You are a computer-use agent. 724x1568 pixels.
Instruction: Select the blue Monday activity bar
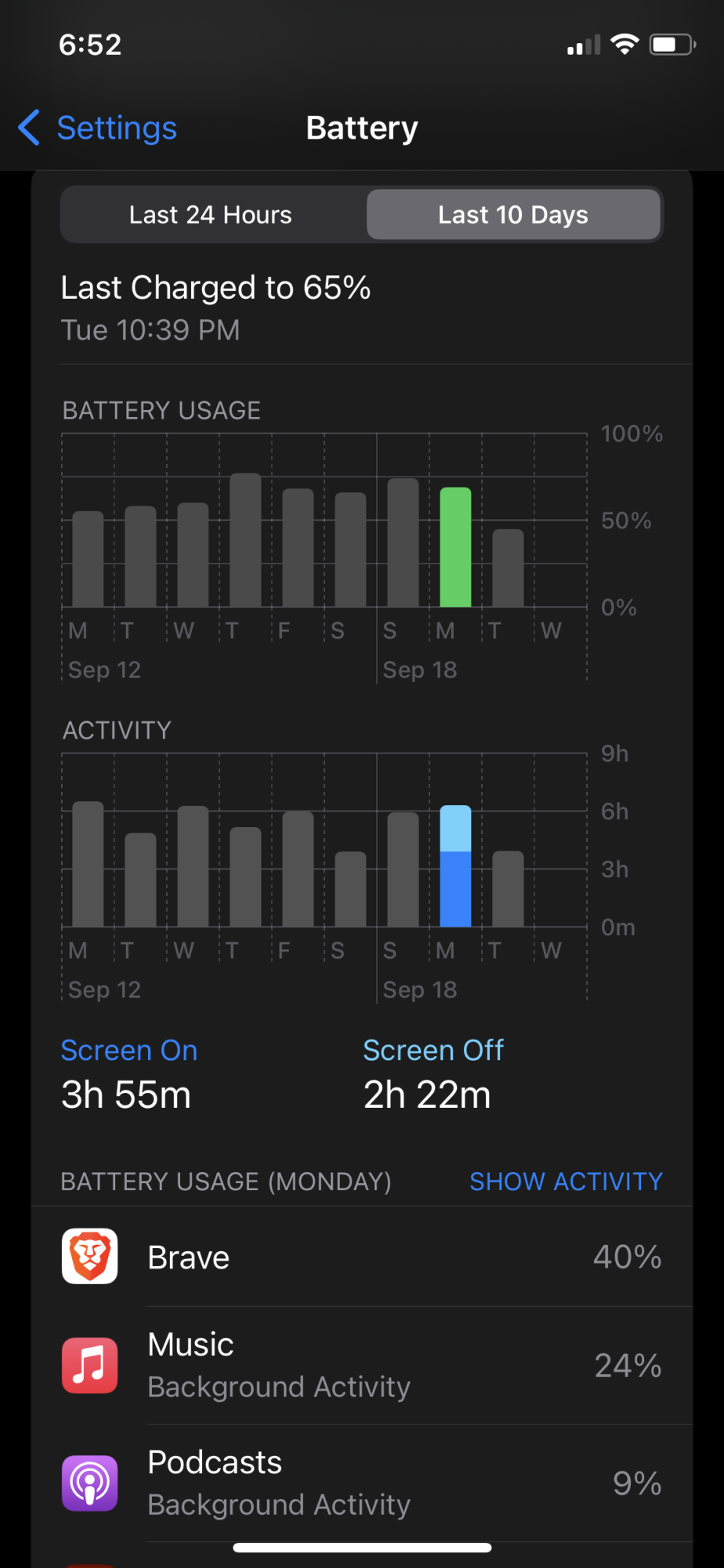click(x=455, y=866)
